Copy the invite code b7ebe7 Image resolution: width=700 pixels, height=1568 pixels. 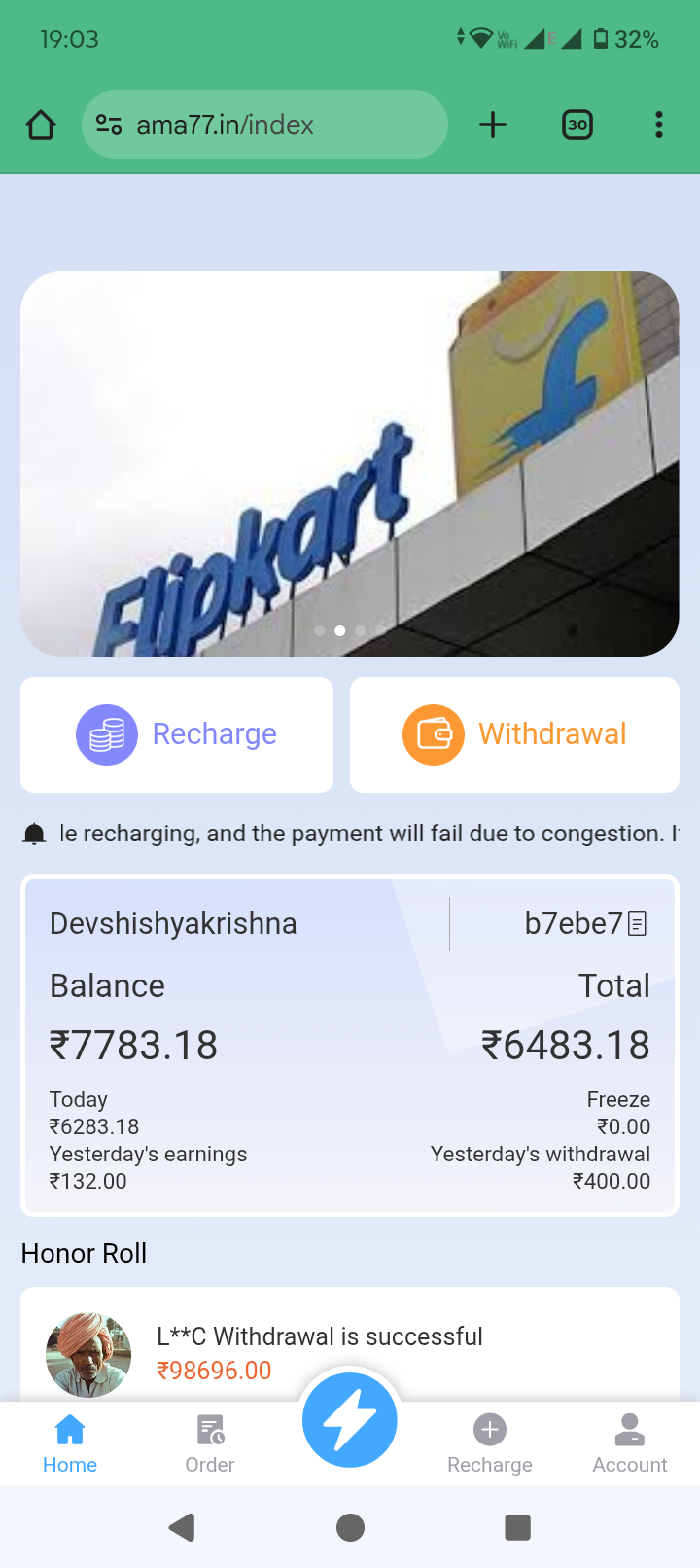[x=638, y=923]
